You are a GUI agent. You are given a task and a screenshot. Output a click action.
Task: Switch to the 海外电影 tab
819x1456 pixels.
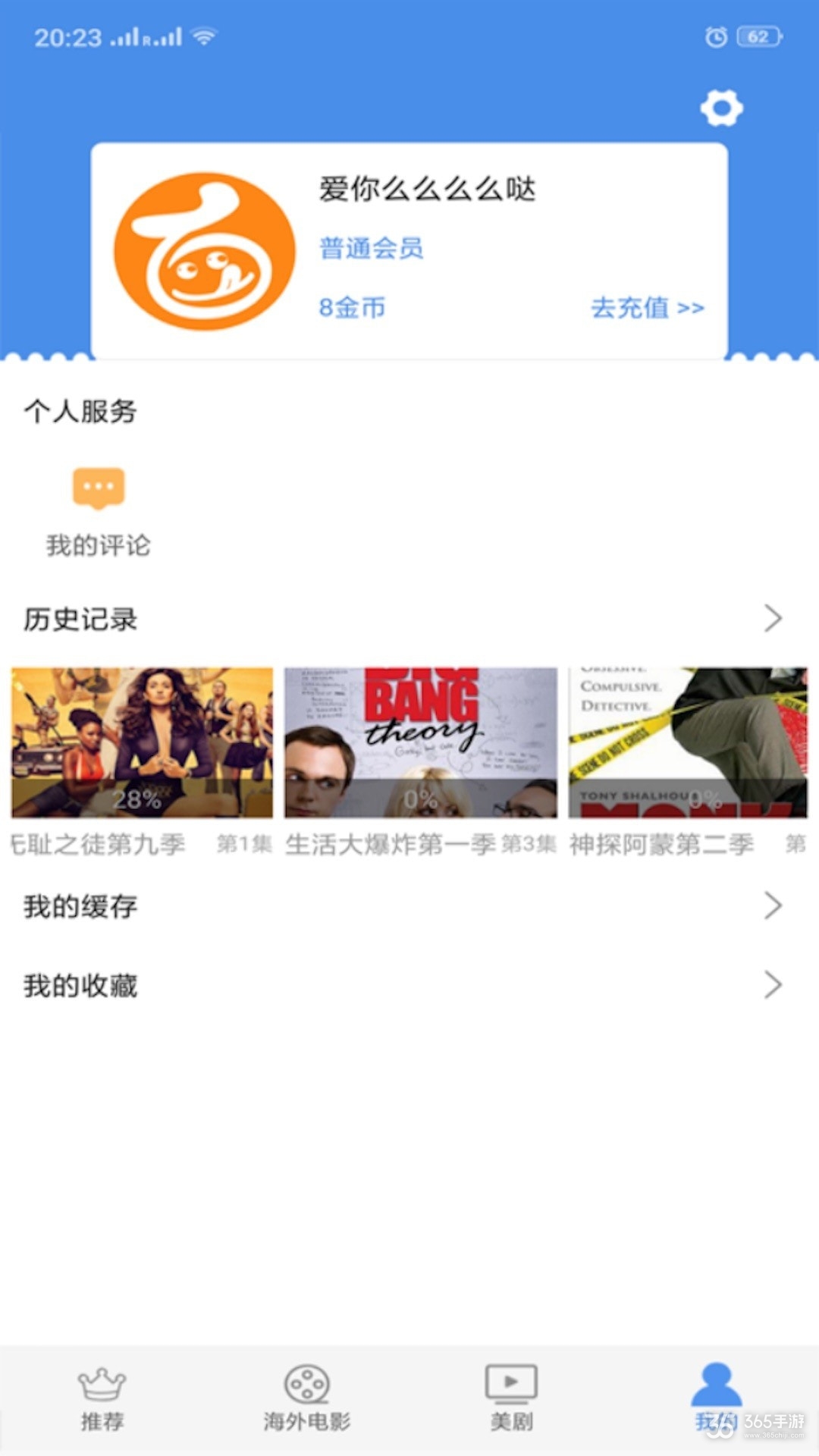307,1399
